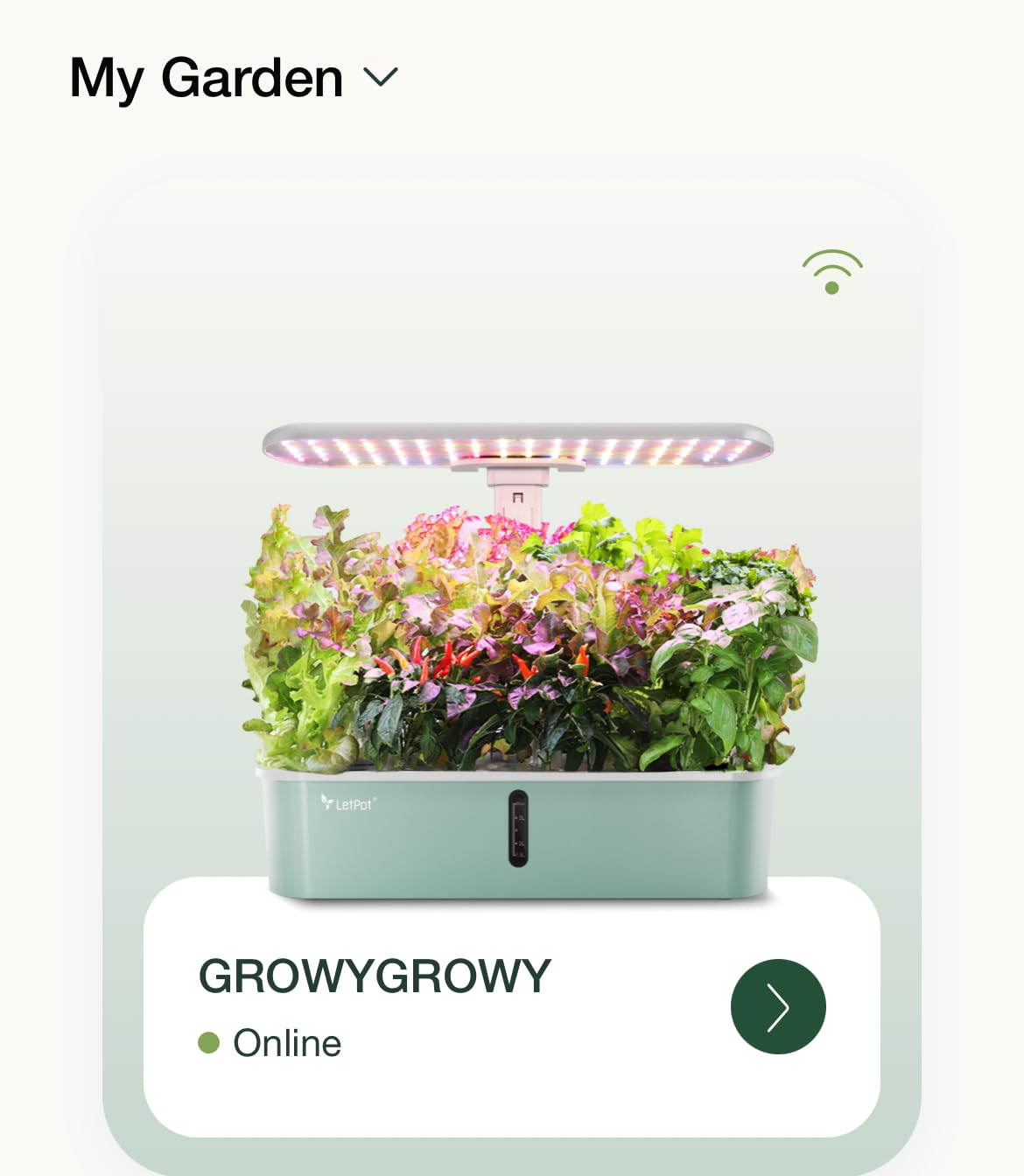Click the GROWYGROWY device name
The image size is (1024, 1176).
tap(373, 975)
